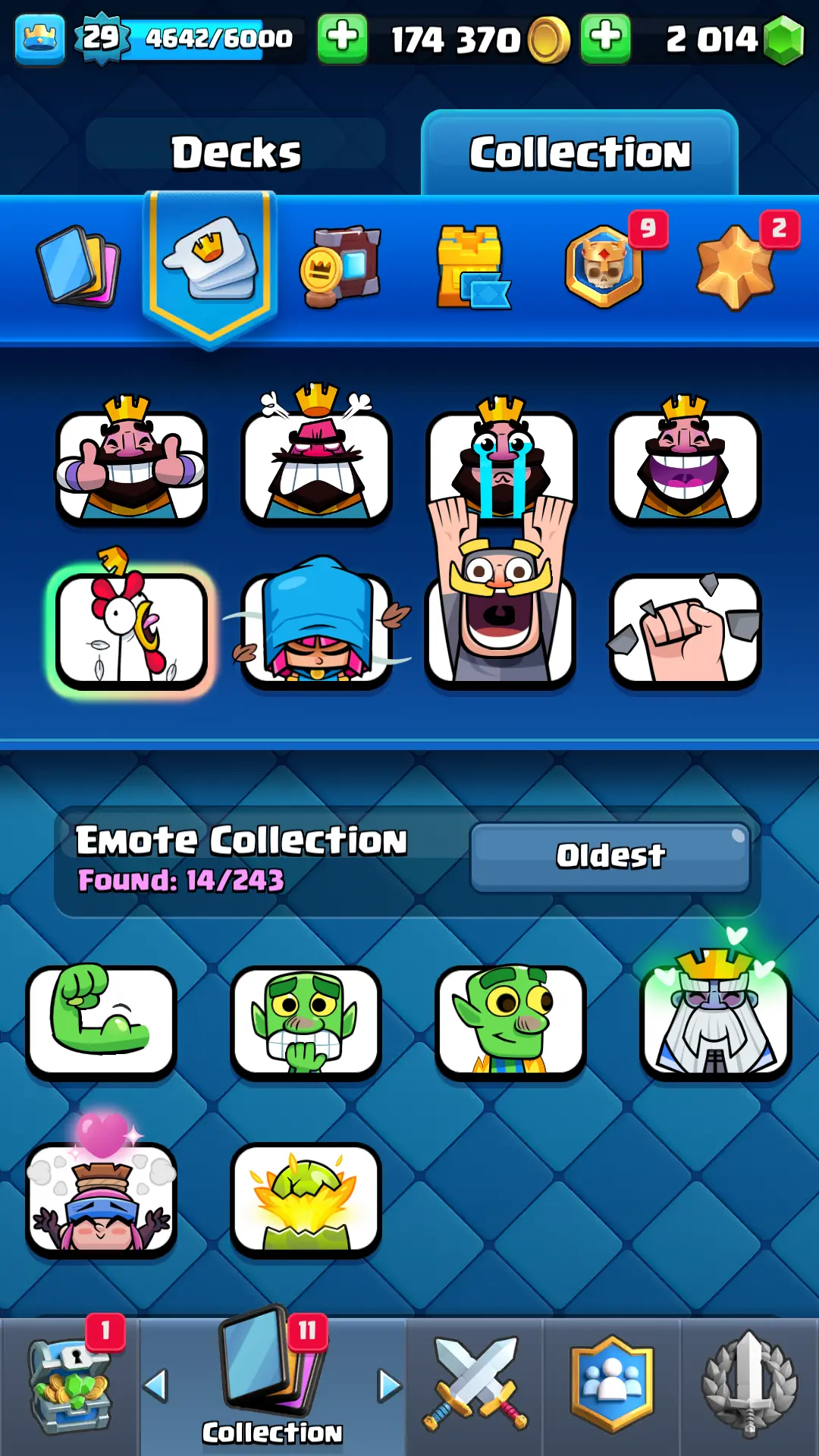Screen dimensions: 819x1456
Task: Select the chicken emote in deck
Action: [x=131, y=629]
